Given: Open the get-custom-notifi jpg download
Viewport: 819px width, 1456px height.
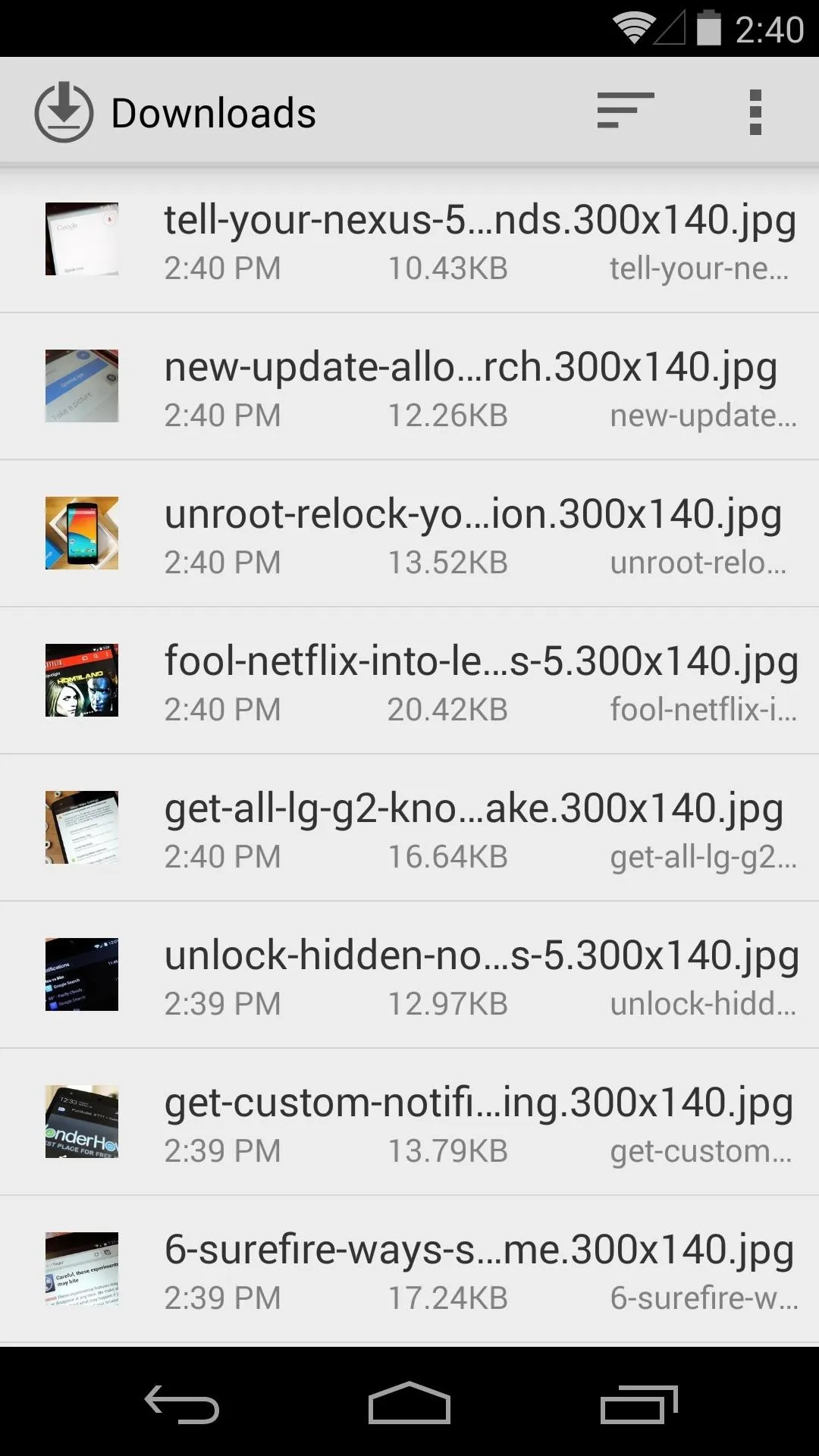Looking at the screenshot, I should pos(409,1122).
